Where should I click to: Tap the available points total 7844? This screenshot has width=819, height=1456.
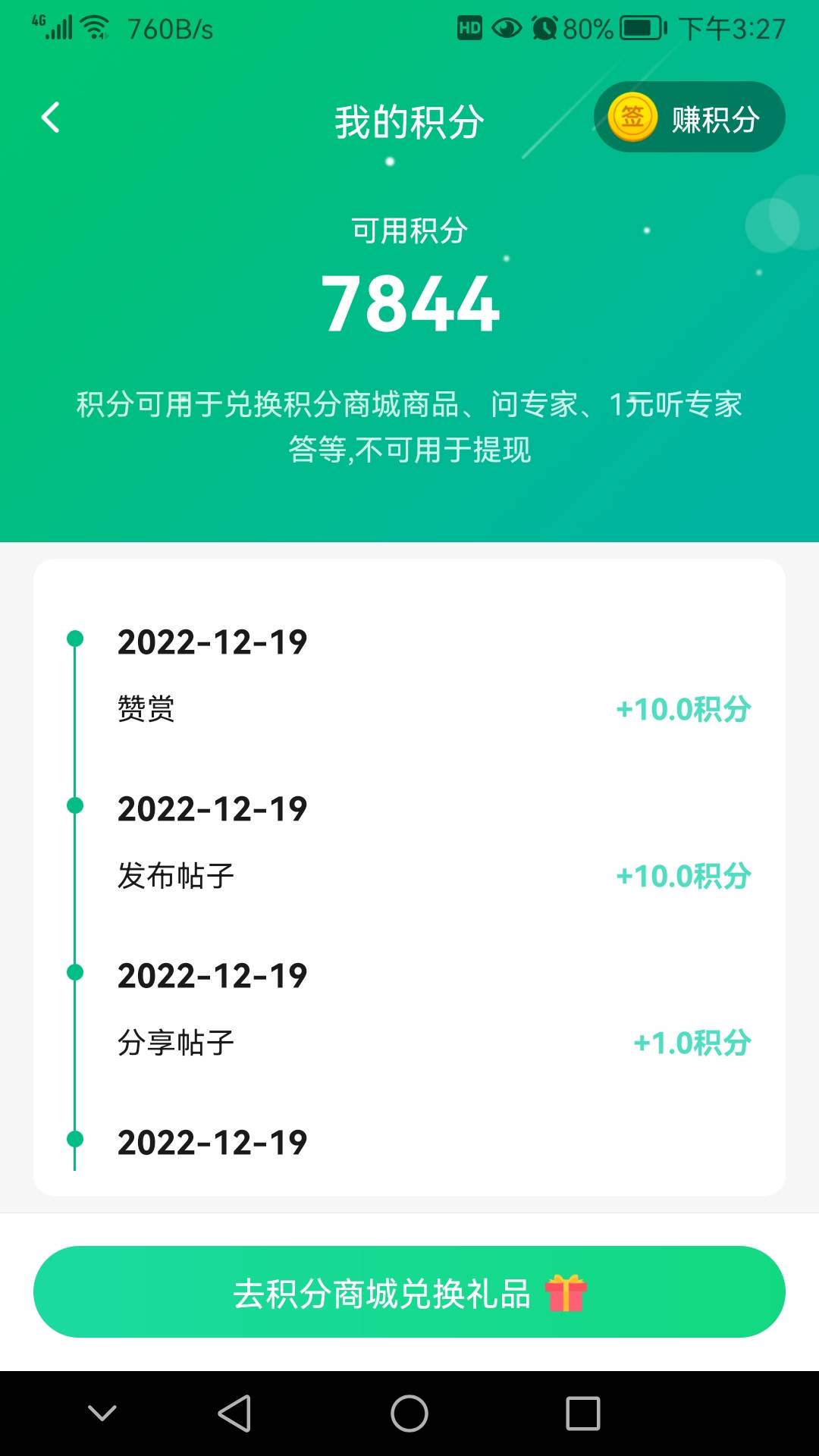pos(409,303)
